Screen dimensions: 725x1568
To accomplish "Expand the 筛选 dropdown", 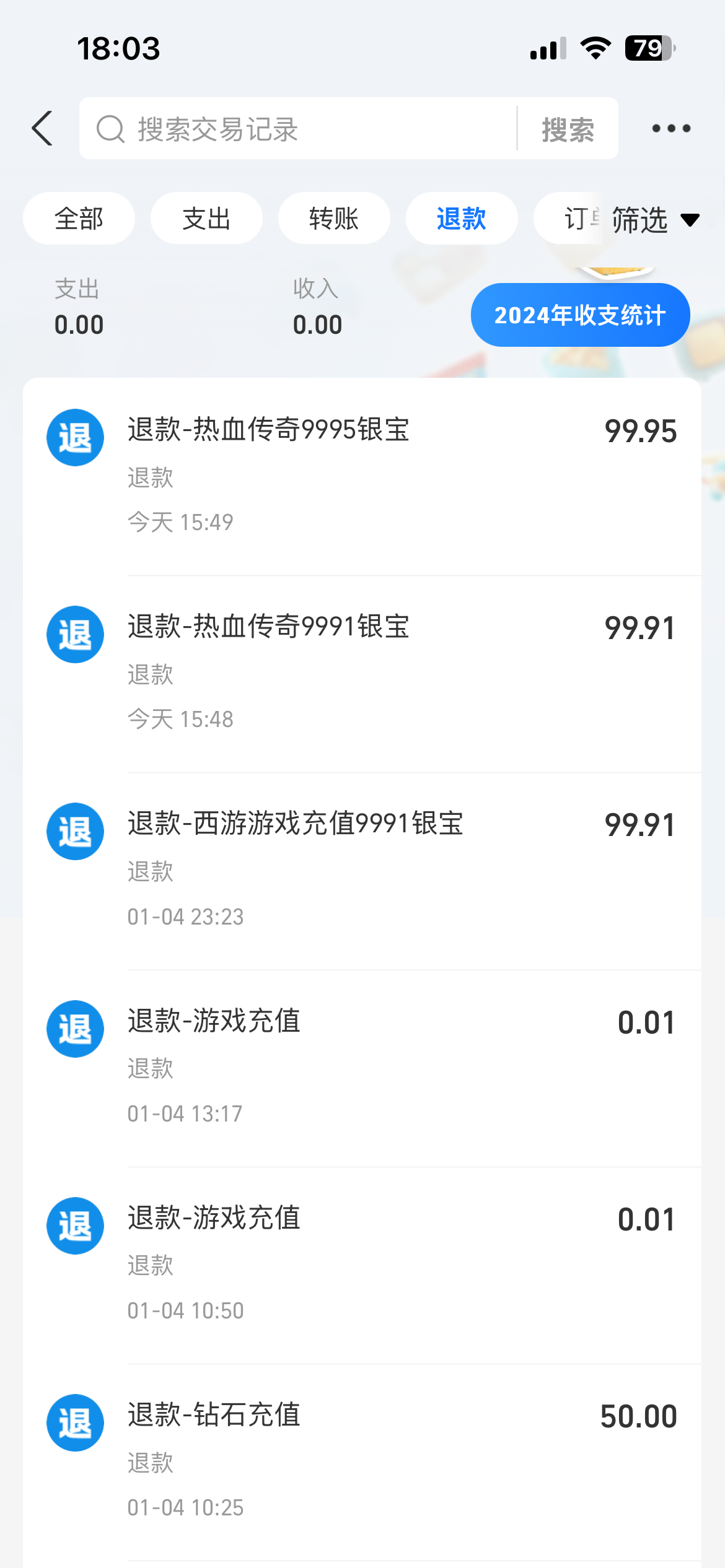I will pyautogui.click(x=655, y=220).
